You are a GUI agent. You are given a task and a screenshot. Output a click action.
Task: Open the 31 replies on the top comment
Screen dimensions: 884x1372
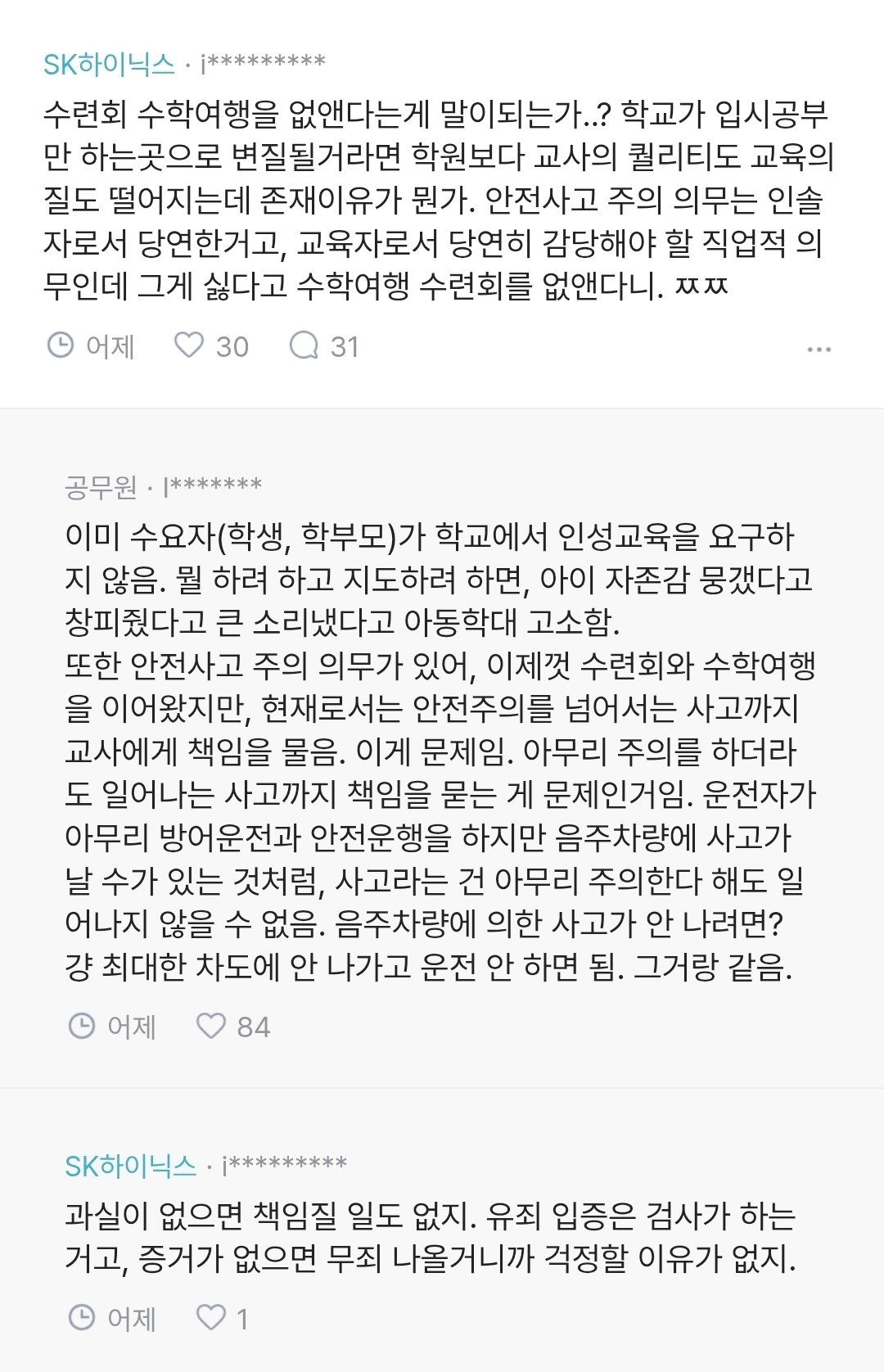tap(304, 345)
